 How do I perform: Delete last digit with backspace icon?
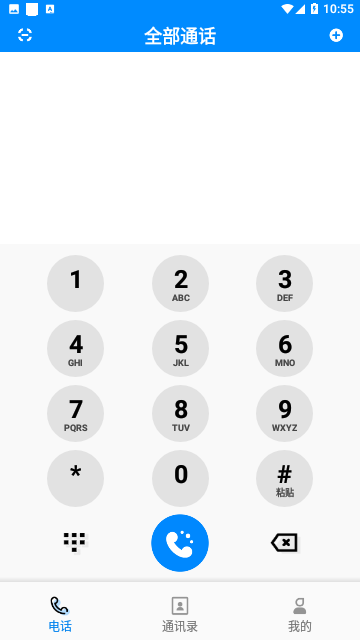click(284, 542)
